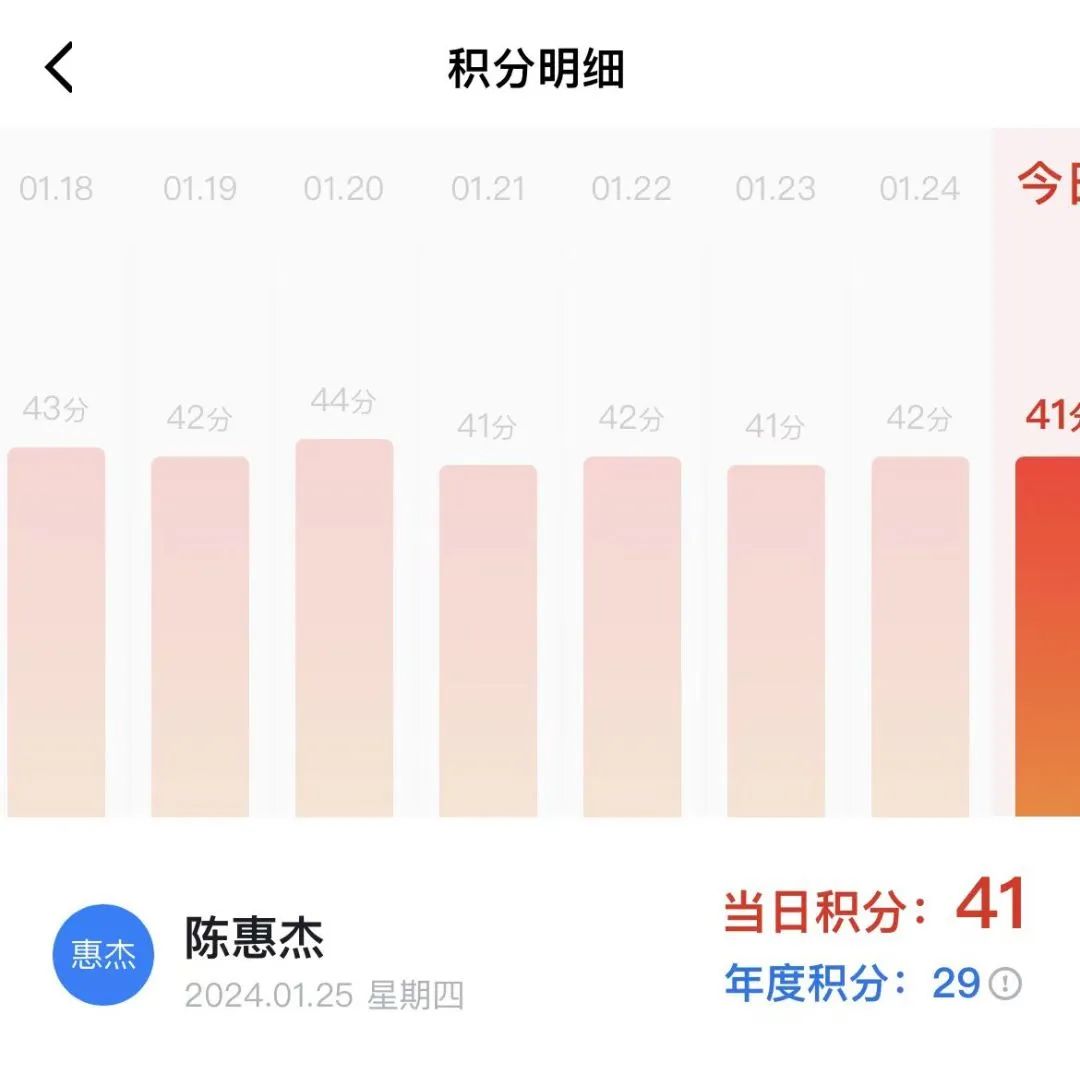Select the 01.18 bar with 43分
Viewport: 1080px width, 1080px height.
click(56, 632)
